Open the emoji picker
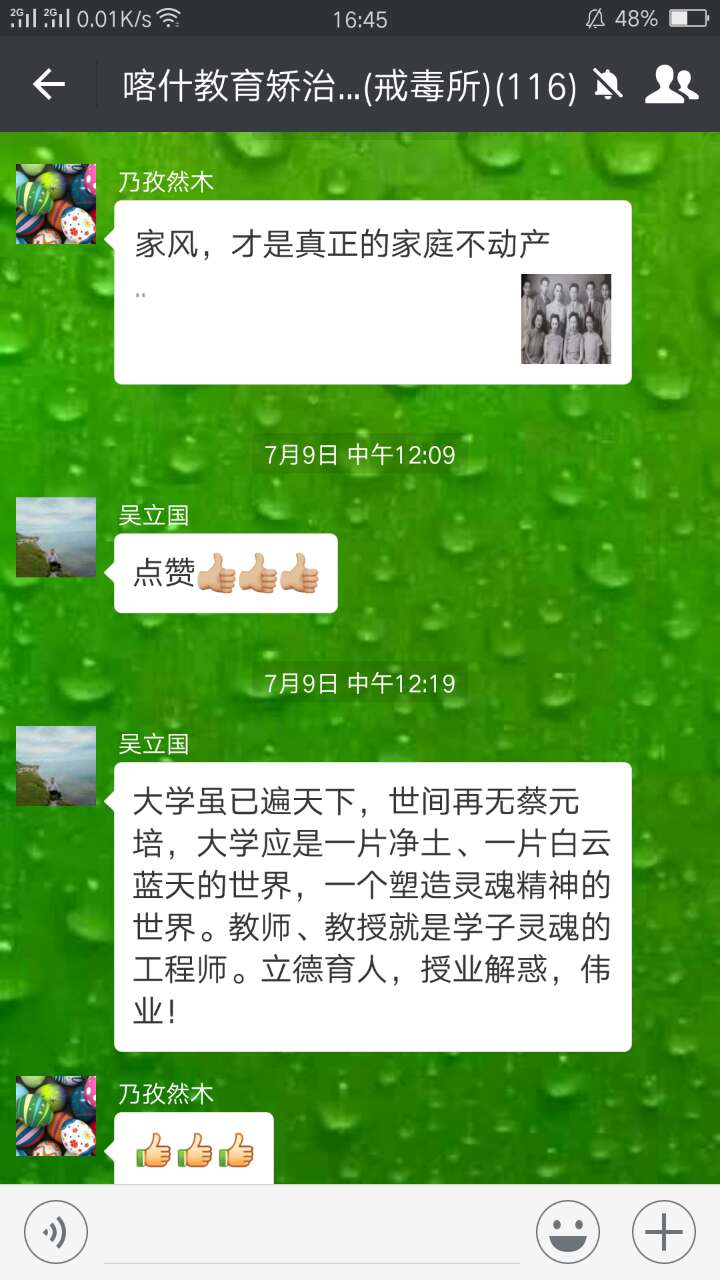Screen dimensions: 720x1280 click(568, 1232)
